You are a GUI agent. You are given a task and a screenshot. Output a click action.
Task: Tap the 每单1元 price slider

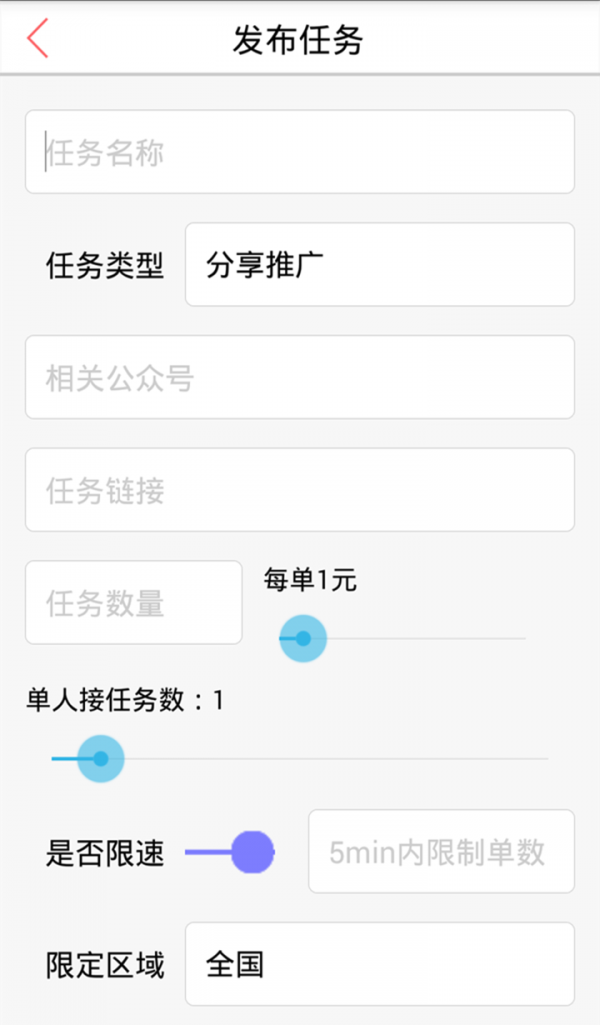(402, 638)
